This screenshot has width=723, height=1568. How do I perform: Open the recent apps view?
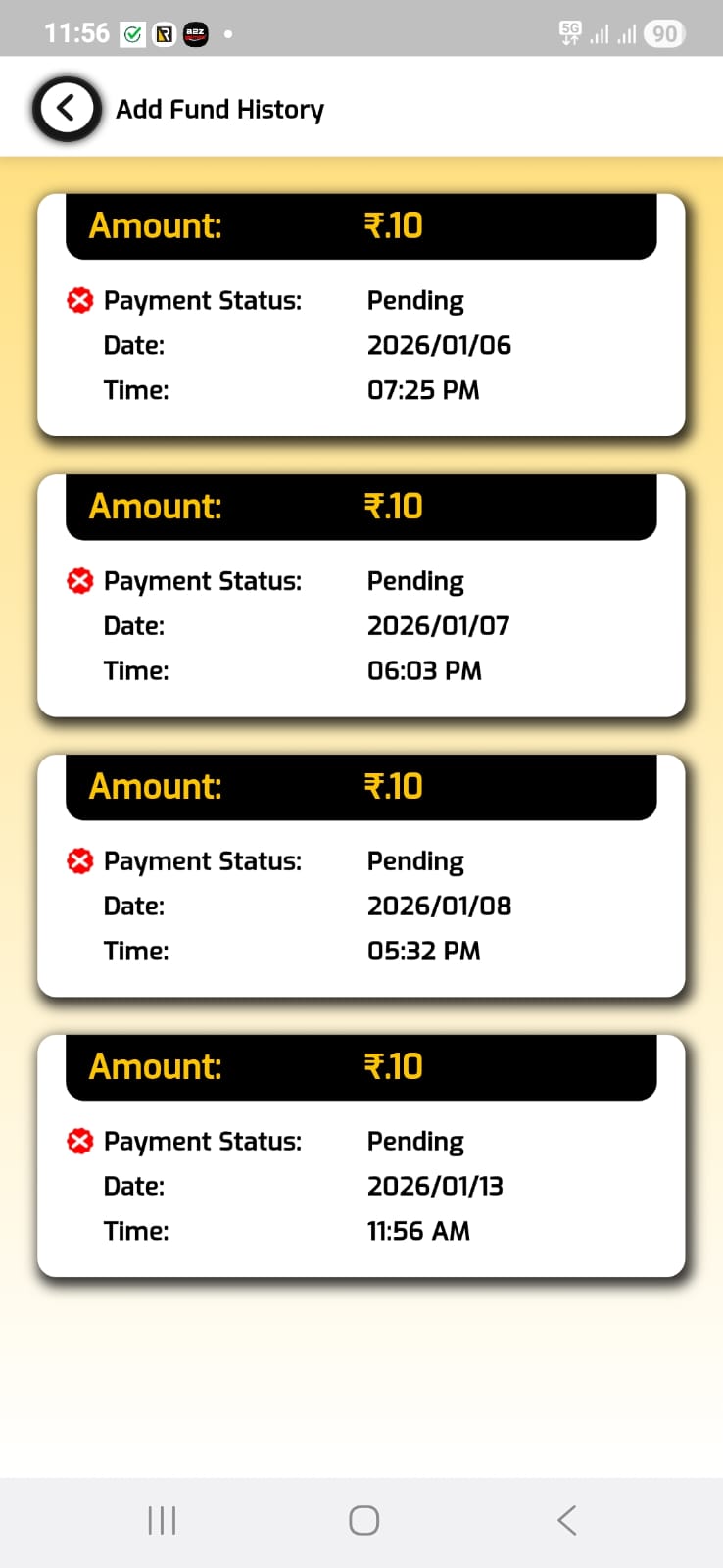(162, 1520)
